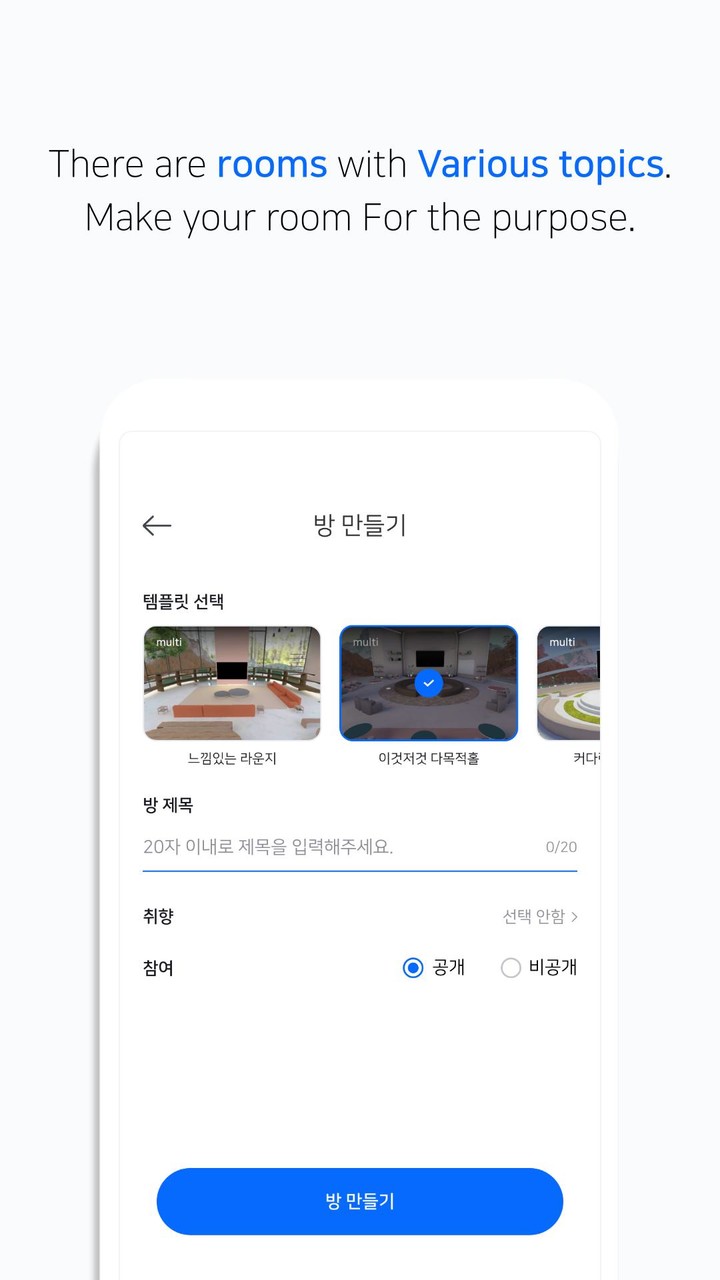
Task: Choose the partially visible 커다 template
Action: [x=578, y=683]
